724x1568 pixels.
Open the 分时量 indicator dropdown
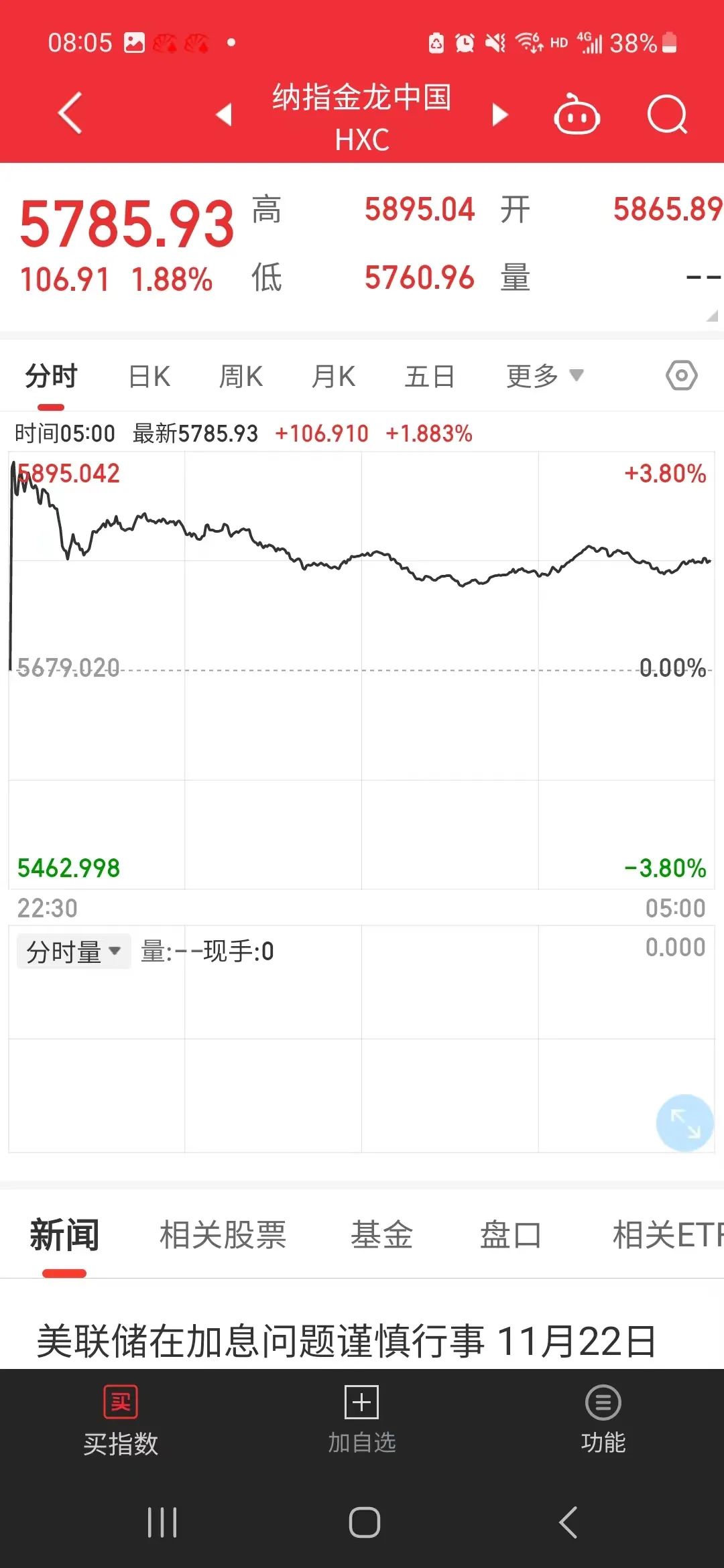[x=74, y=952]
